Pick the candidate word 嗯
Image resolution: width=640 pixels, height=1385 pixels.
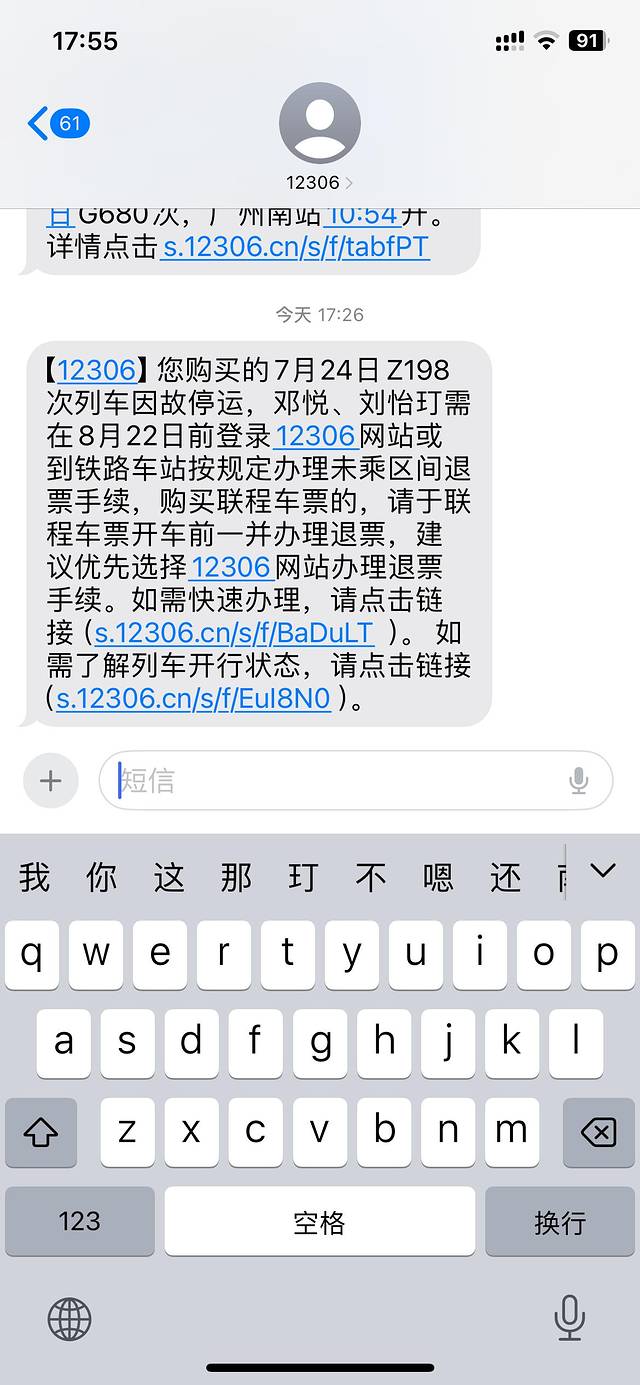(x=438, y=877)
